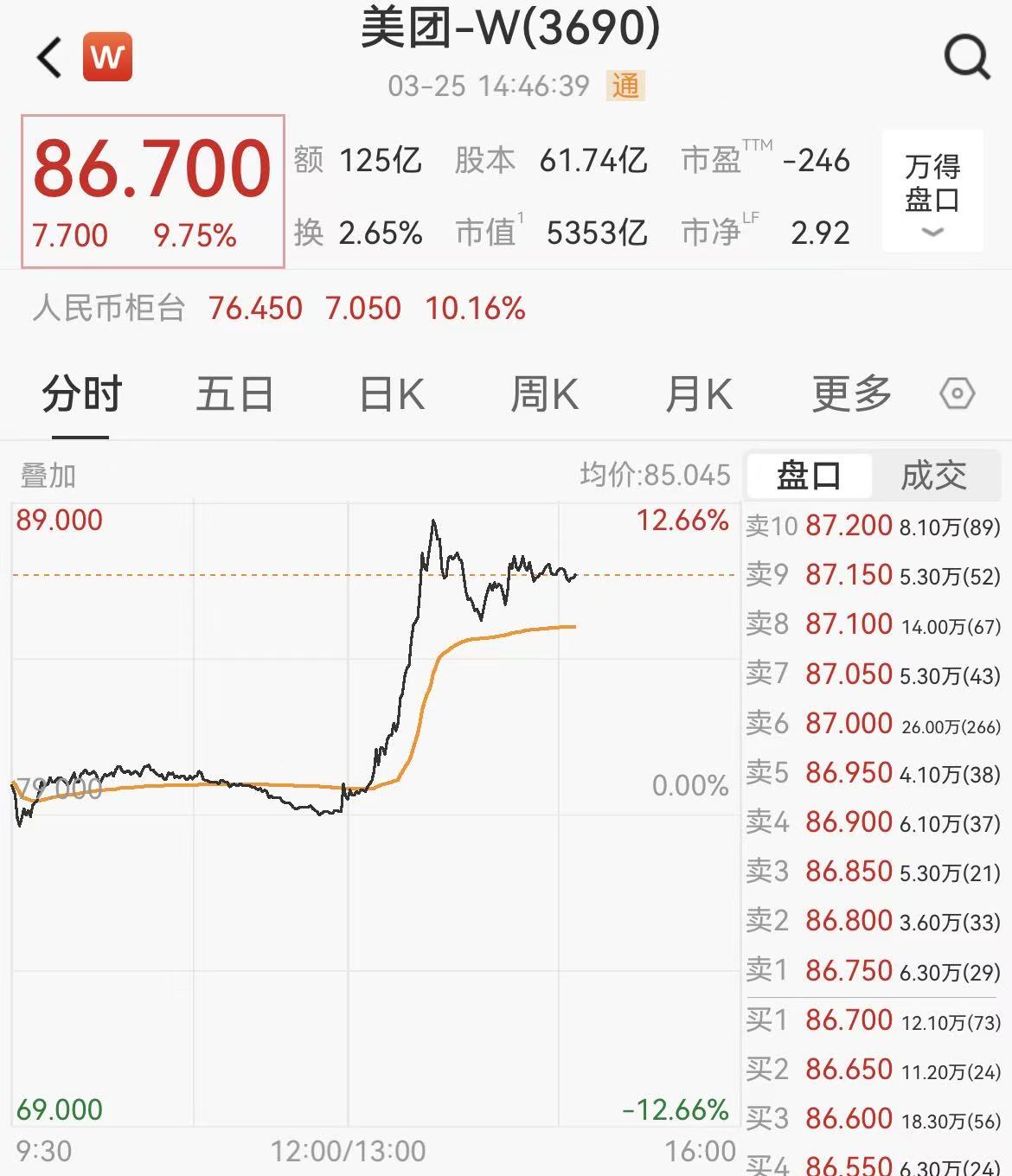Show the 日K candlestick chart
1012x1176 pixels.
coord(391,395)
